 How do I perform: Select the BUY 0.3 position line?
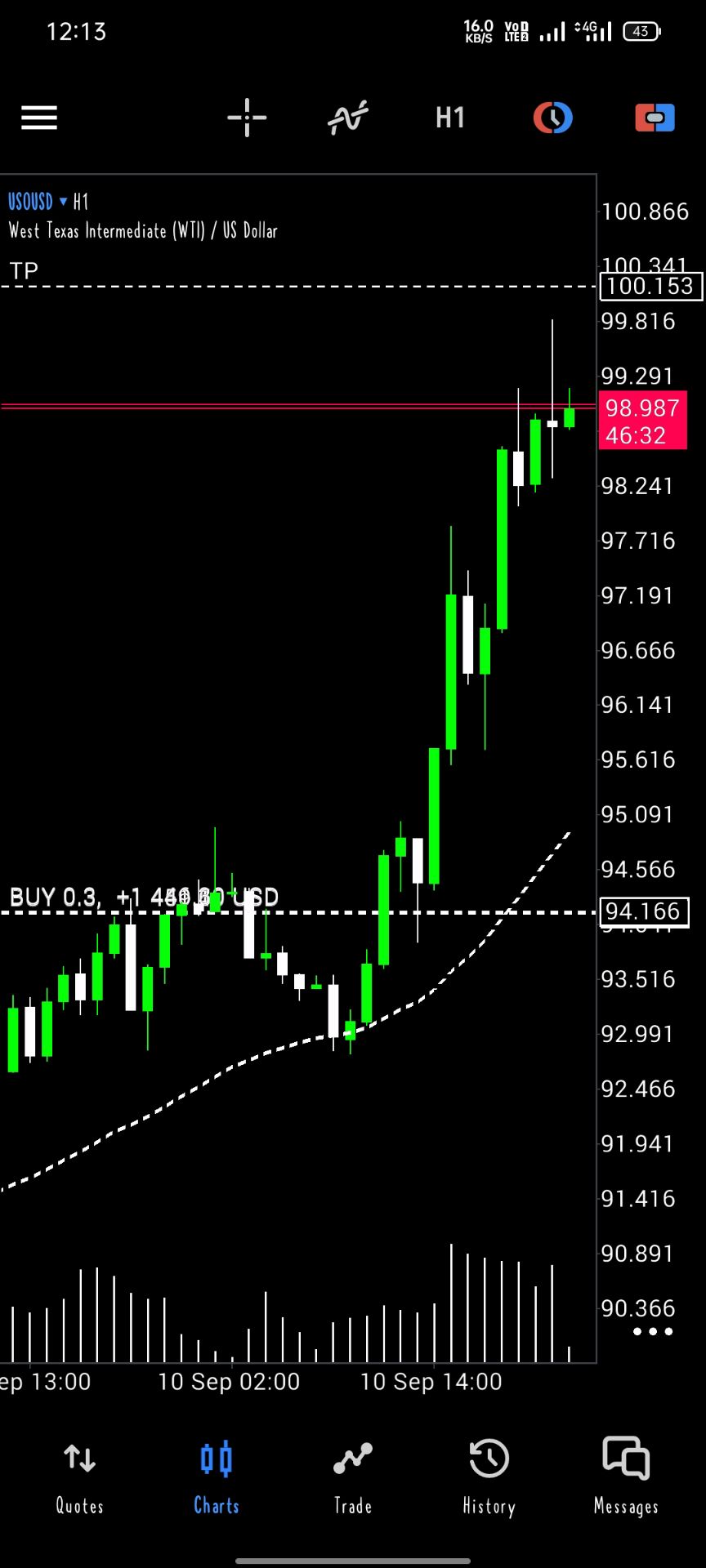coord(298,911)
